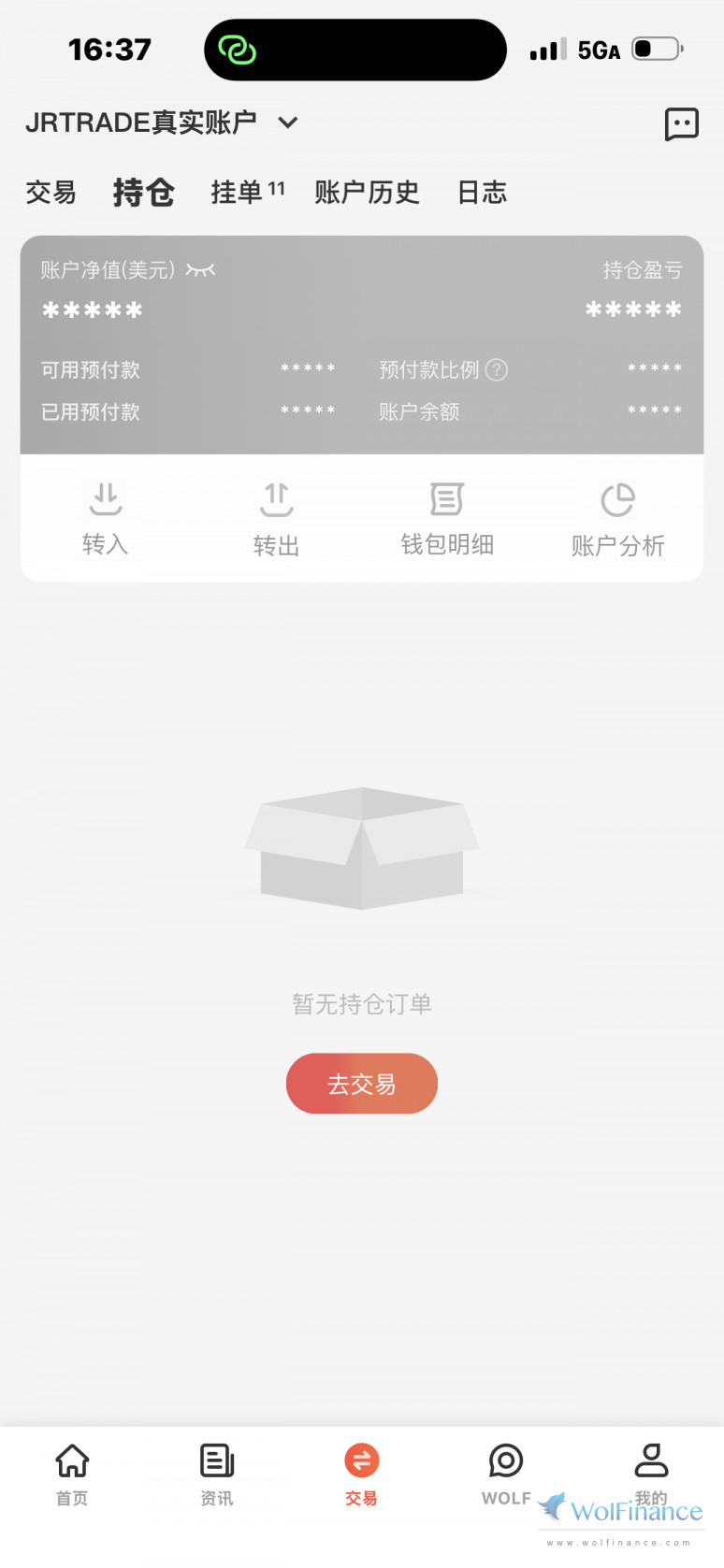Switch to the 日志 tab
The width and height of the screenshot is (724, 1568).
coord(482,193)
